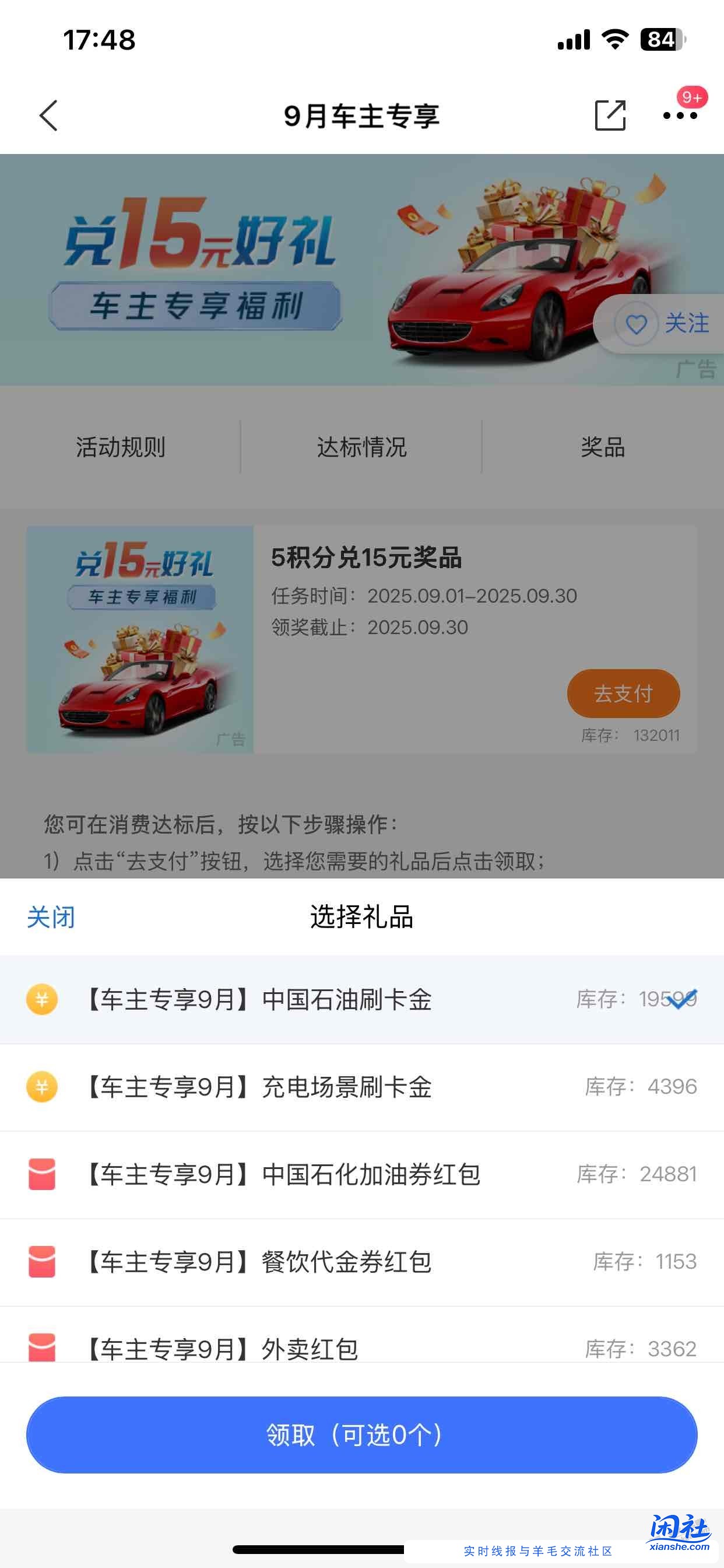The width and height of the screenshot is (724, 1568).
Task: Switch to the 奖品 tab
Action: click(602, 448)
